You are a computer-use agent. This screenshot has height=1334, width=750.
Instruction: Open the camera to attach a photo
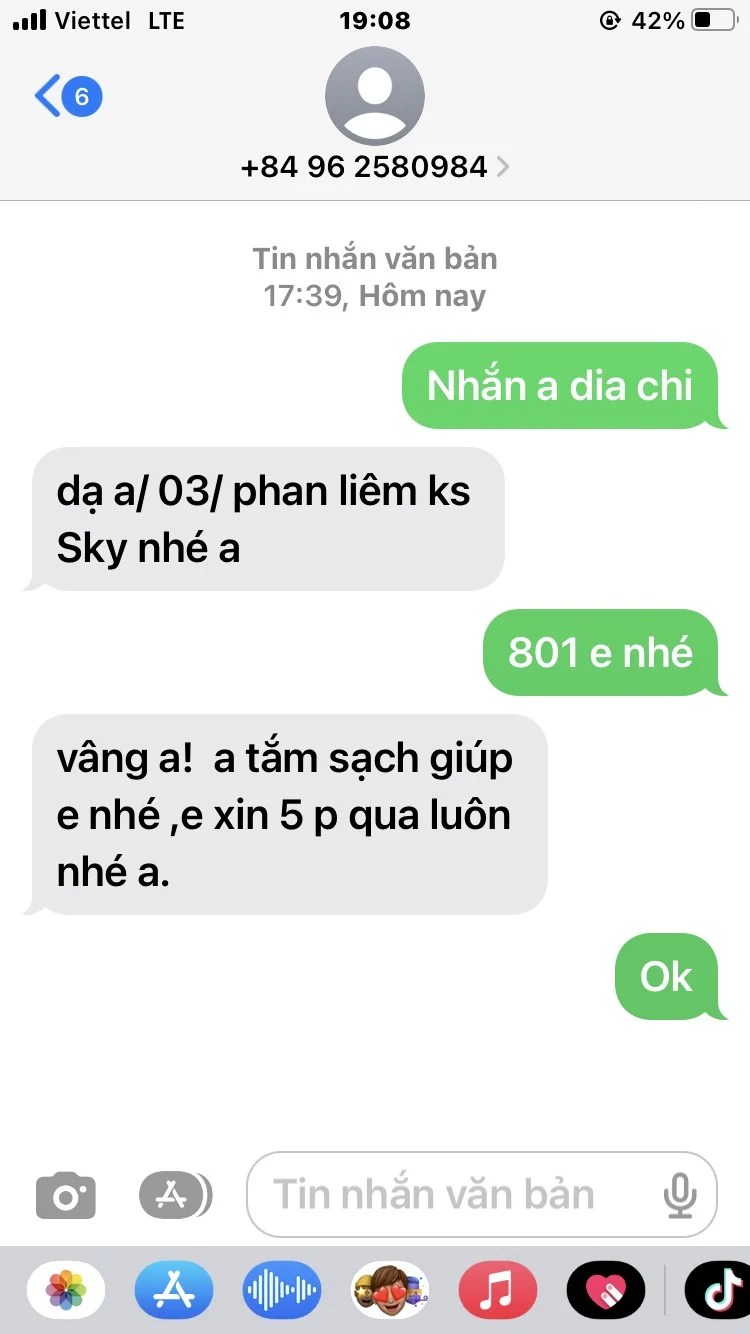click(66, 1194)
